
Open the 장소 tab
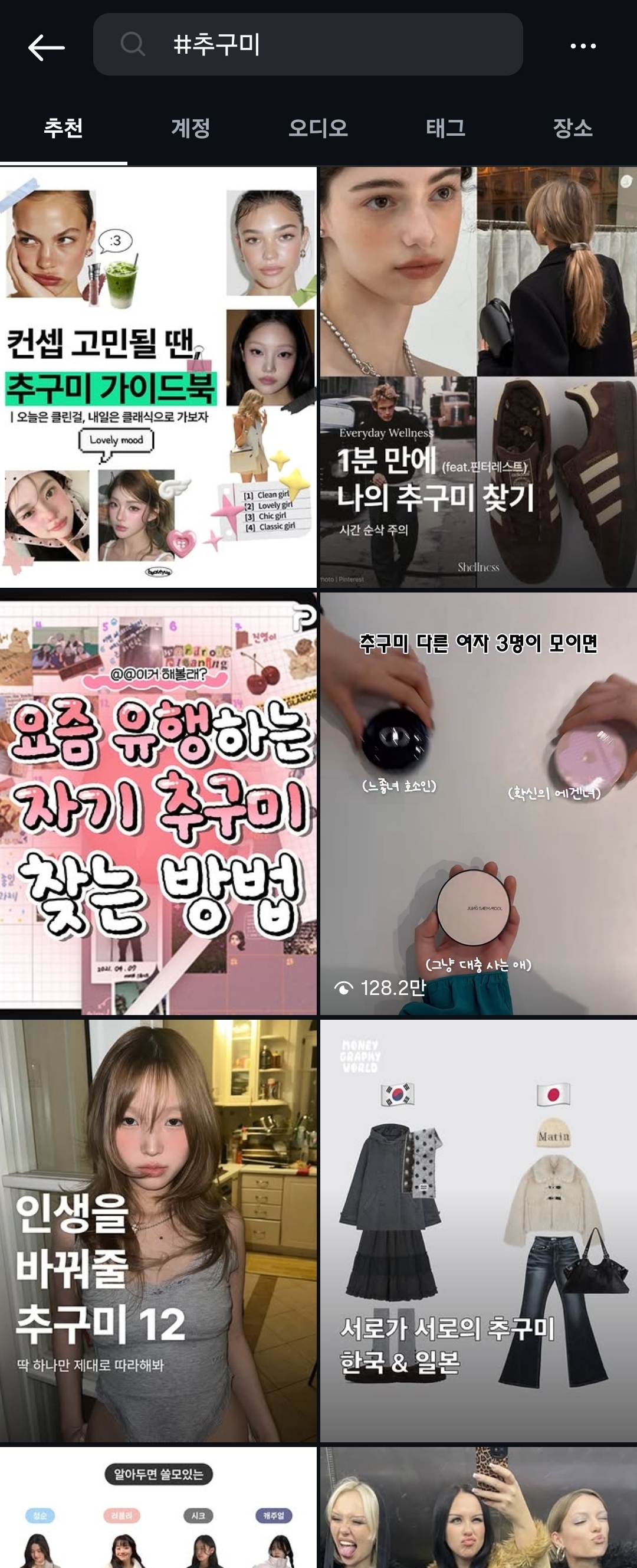(x=573, y=129)
